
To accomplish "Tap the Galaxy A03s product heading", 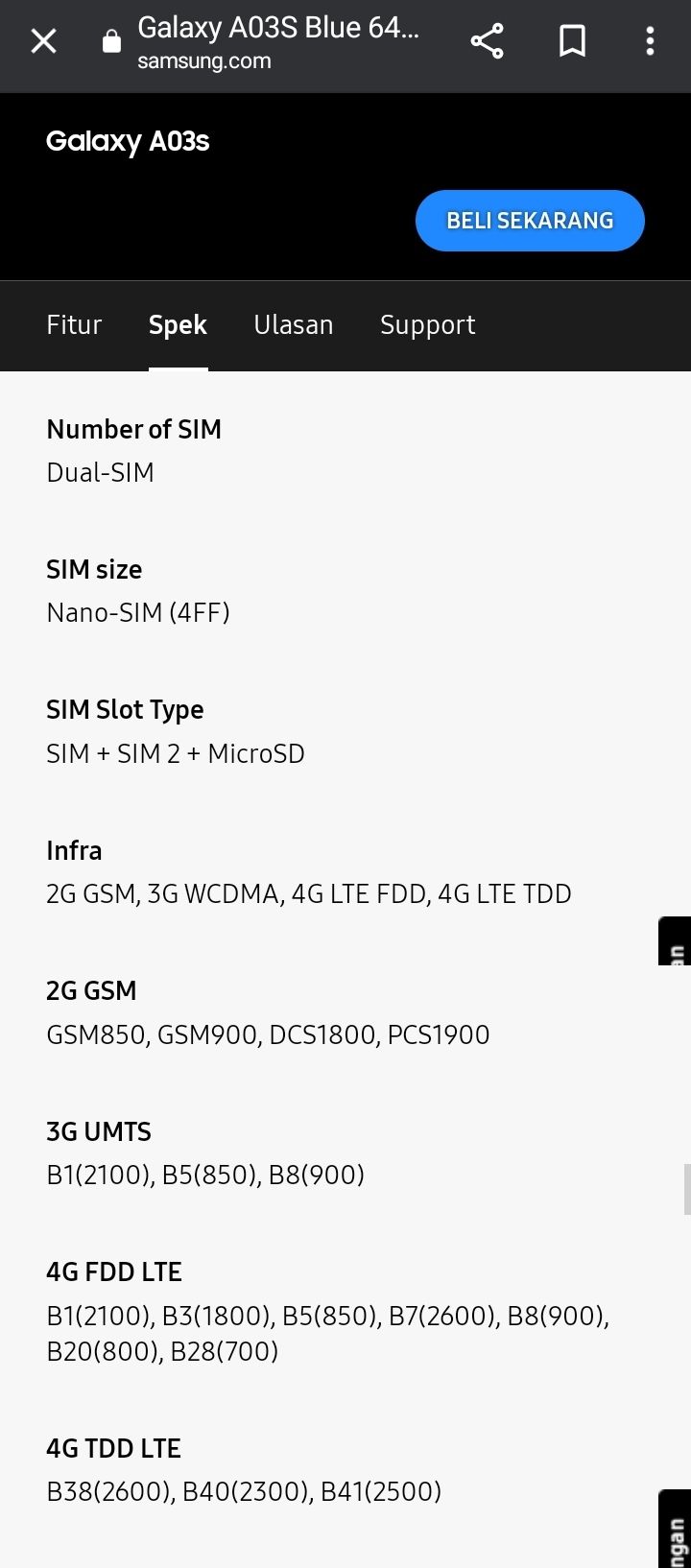I will pos(128,141).
